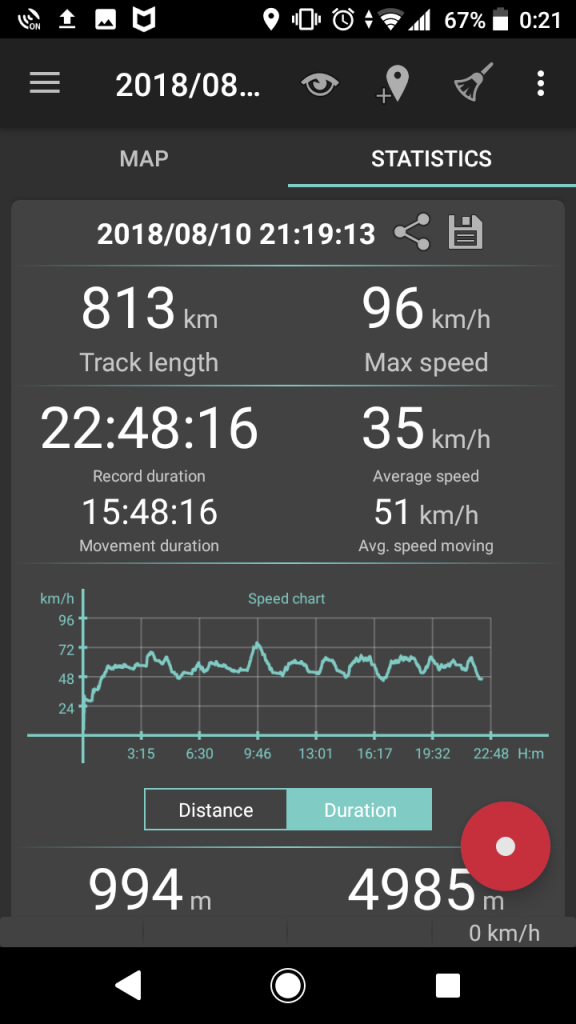Go to the home screen
The width and height of the screenshot is (576, 1024).
tap(288, 985)
